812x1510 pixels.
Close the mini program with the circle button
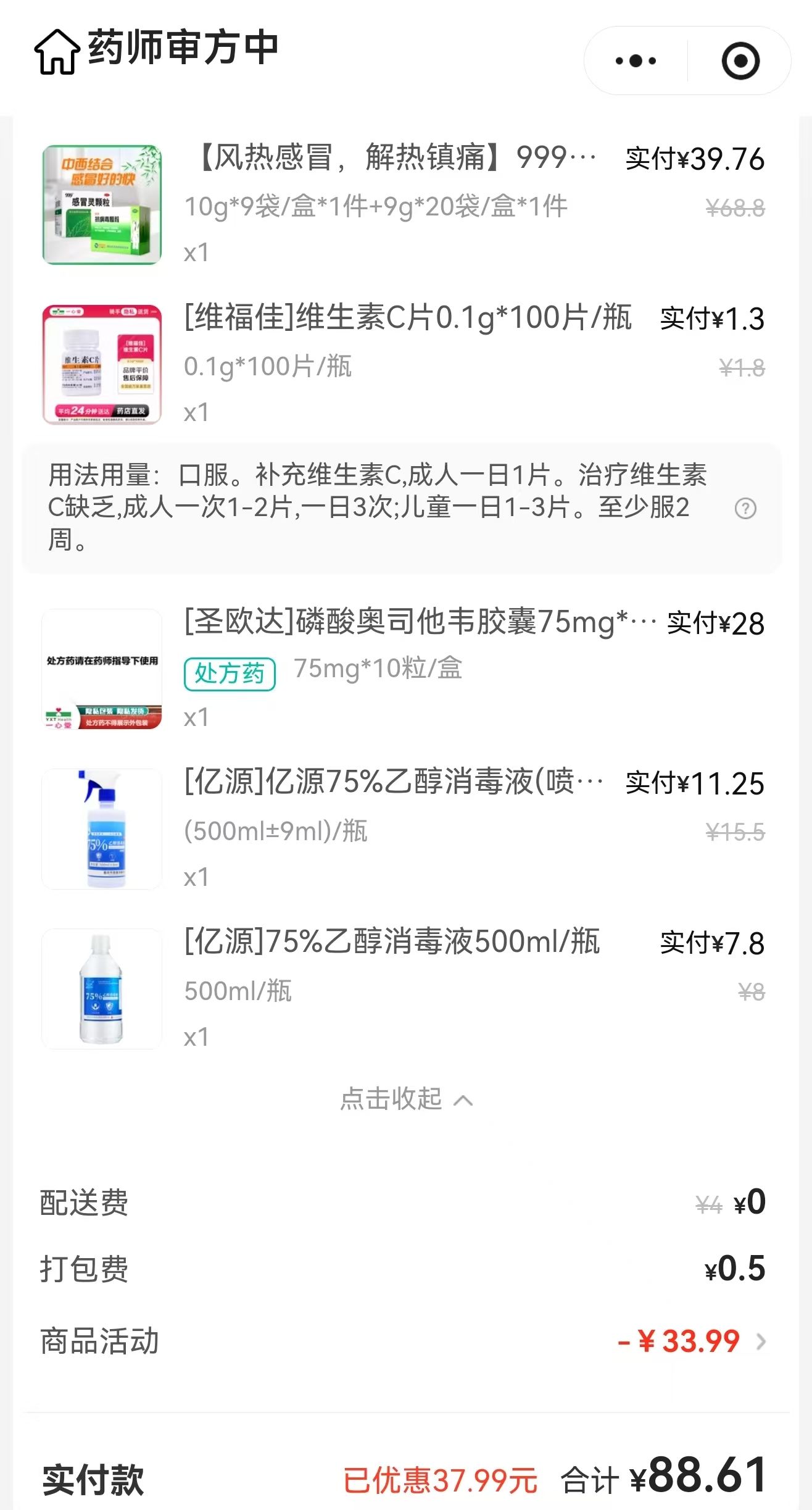tap(740, 60)
